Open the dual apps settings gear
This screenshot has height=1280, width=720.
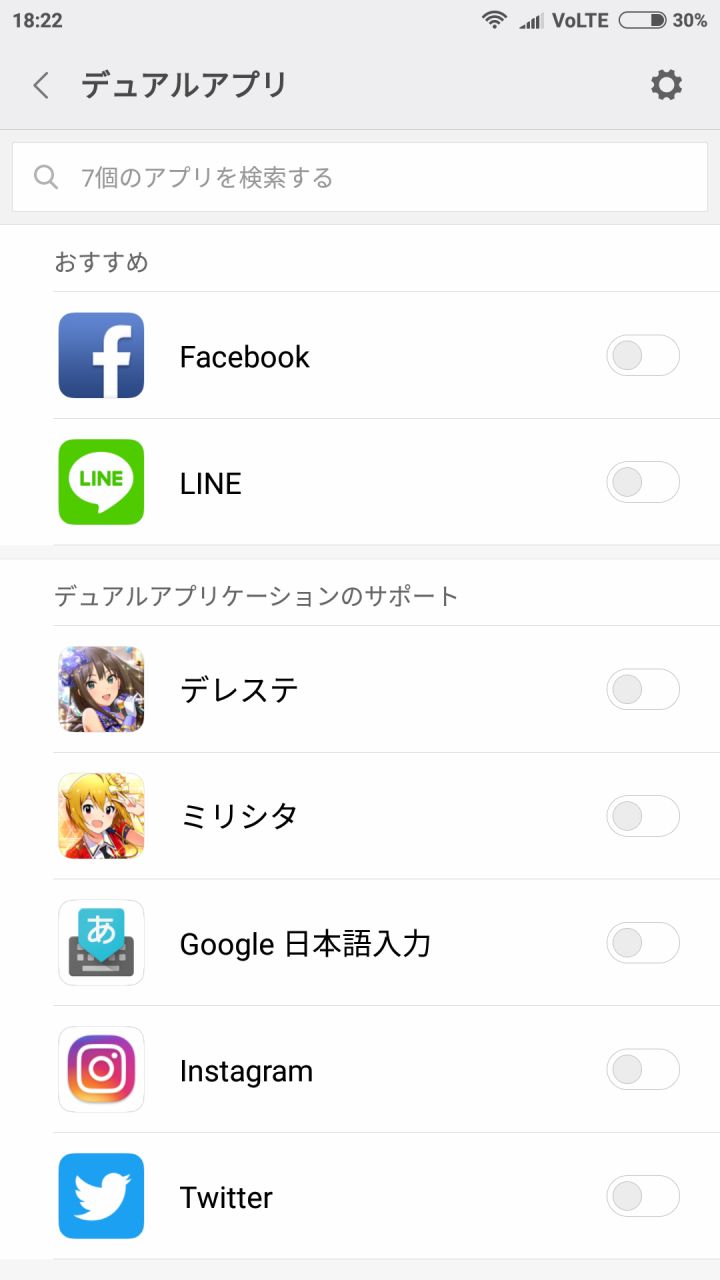point(666,86)
